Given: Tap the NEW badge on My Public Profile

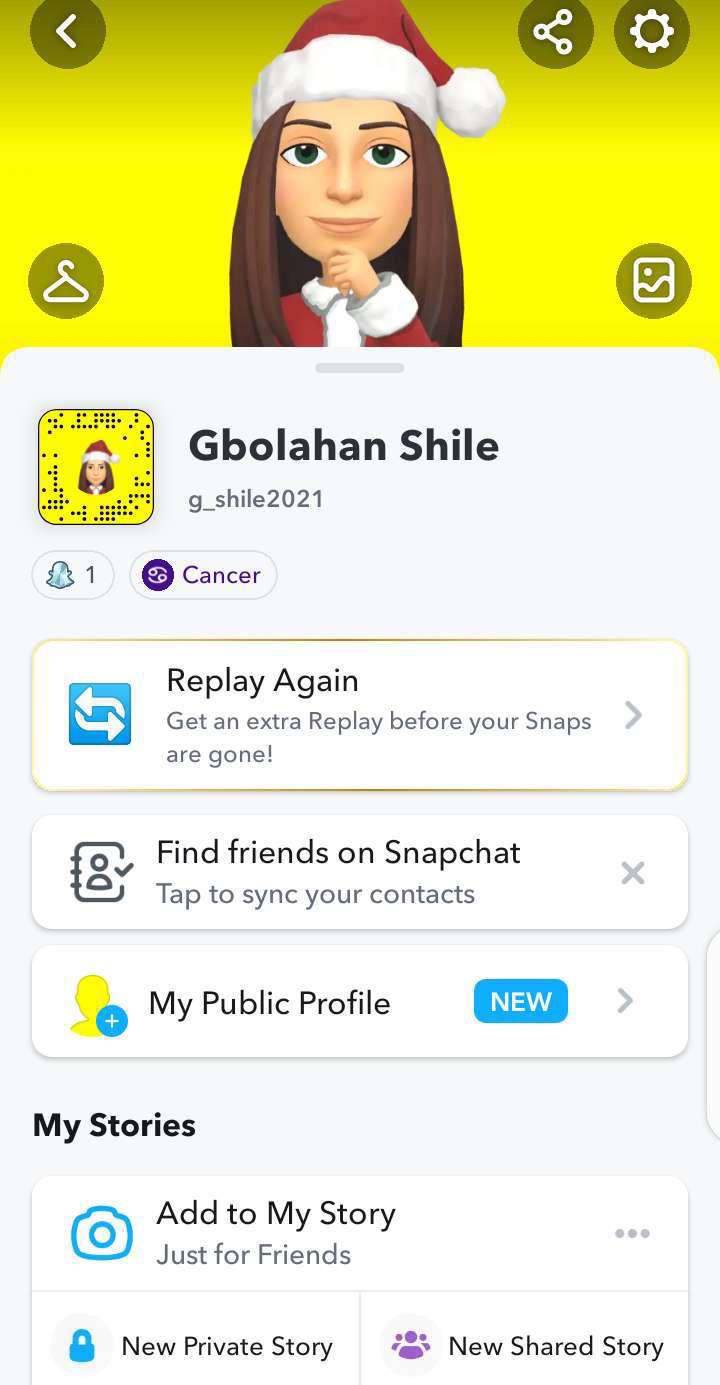Looking at the screenshot, I should [x=520, y=1001].
